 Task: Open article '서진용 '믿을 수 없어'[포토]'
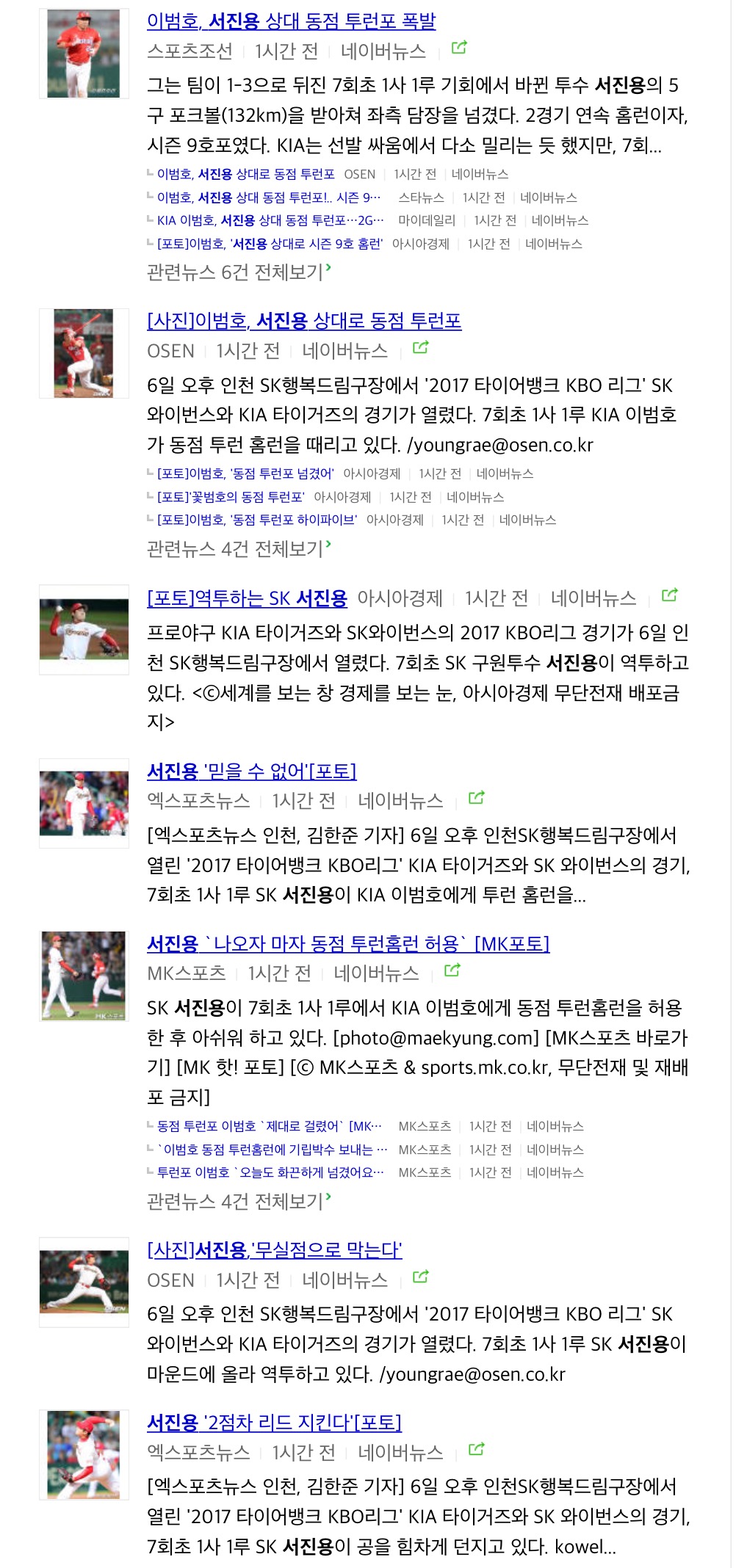pyautogui.click(x=251, y=771)
